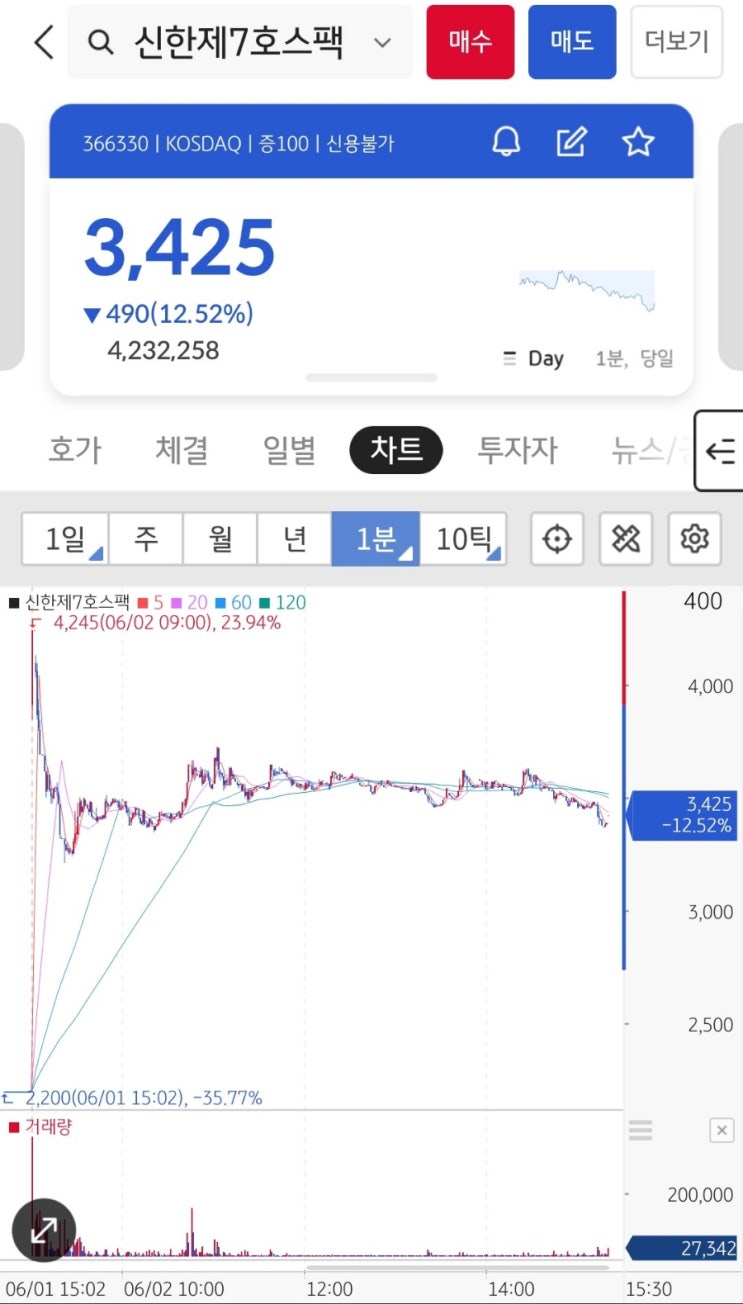
Task: Switch to the 호가 tab
Action: [75, 450]
